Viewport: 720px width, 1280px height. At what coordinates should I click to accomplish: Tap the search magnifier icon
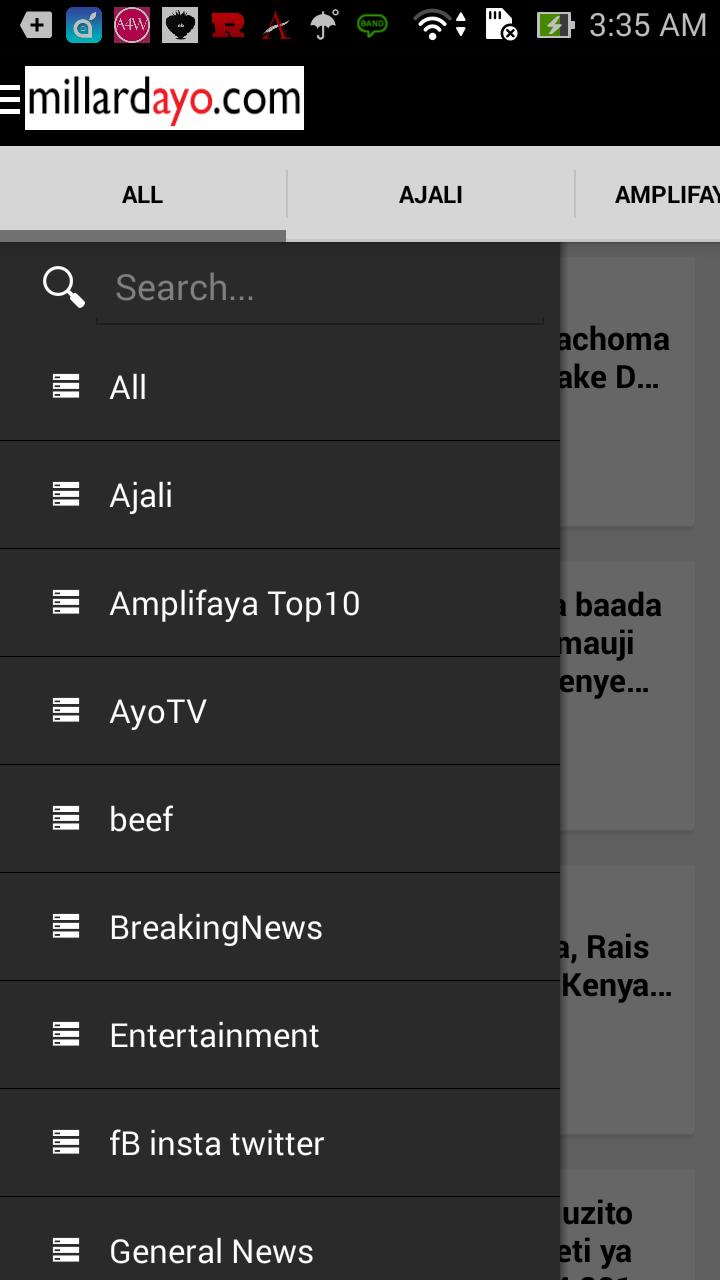[63, 287]
